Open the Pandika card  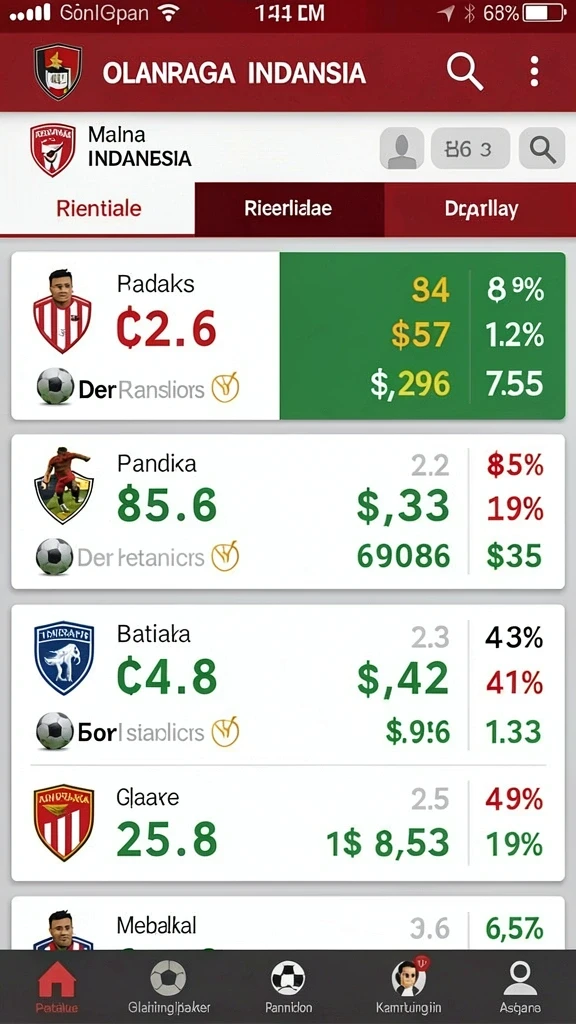pos(288,511)
